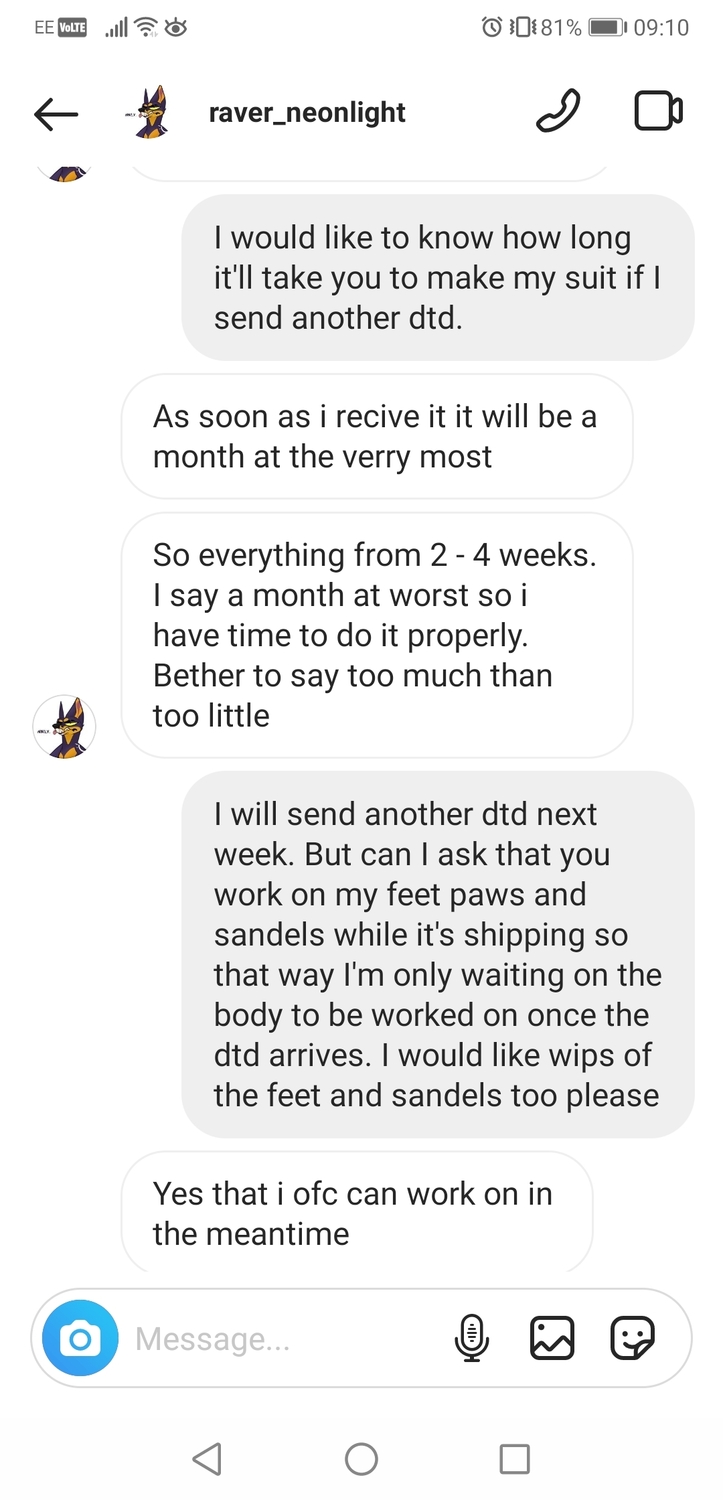723x1500 pixels.
Task: Focus the Message text field
Action: 285,1338
